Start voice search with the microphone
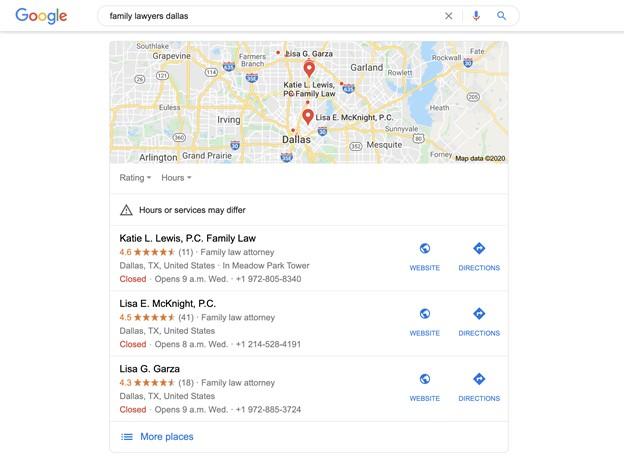 (476, 16)
